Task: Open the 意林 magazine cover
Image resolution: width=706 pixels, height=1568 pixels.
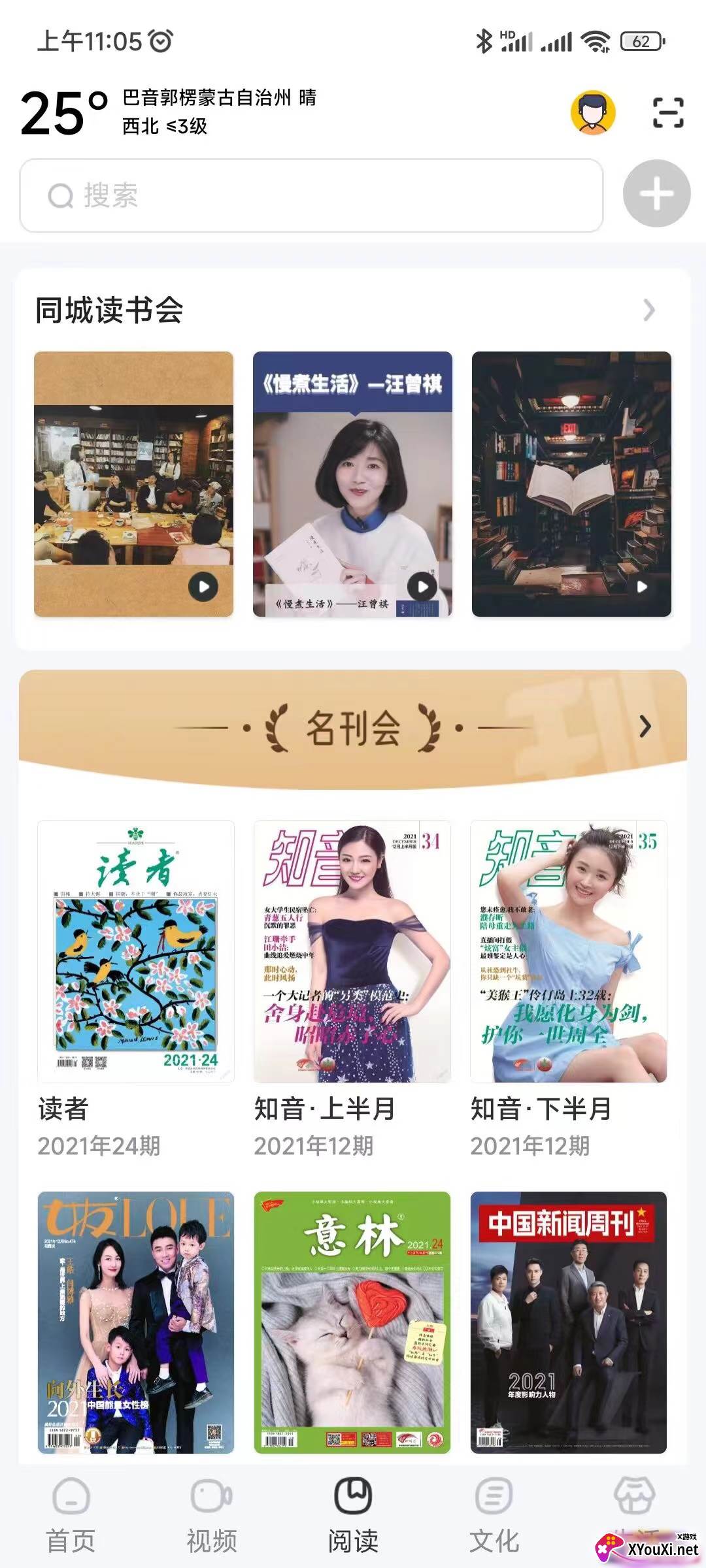Action: coord(352,1322)
